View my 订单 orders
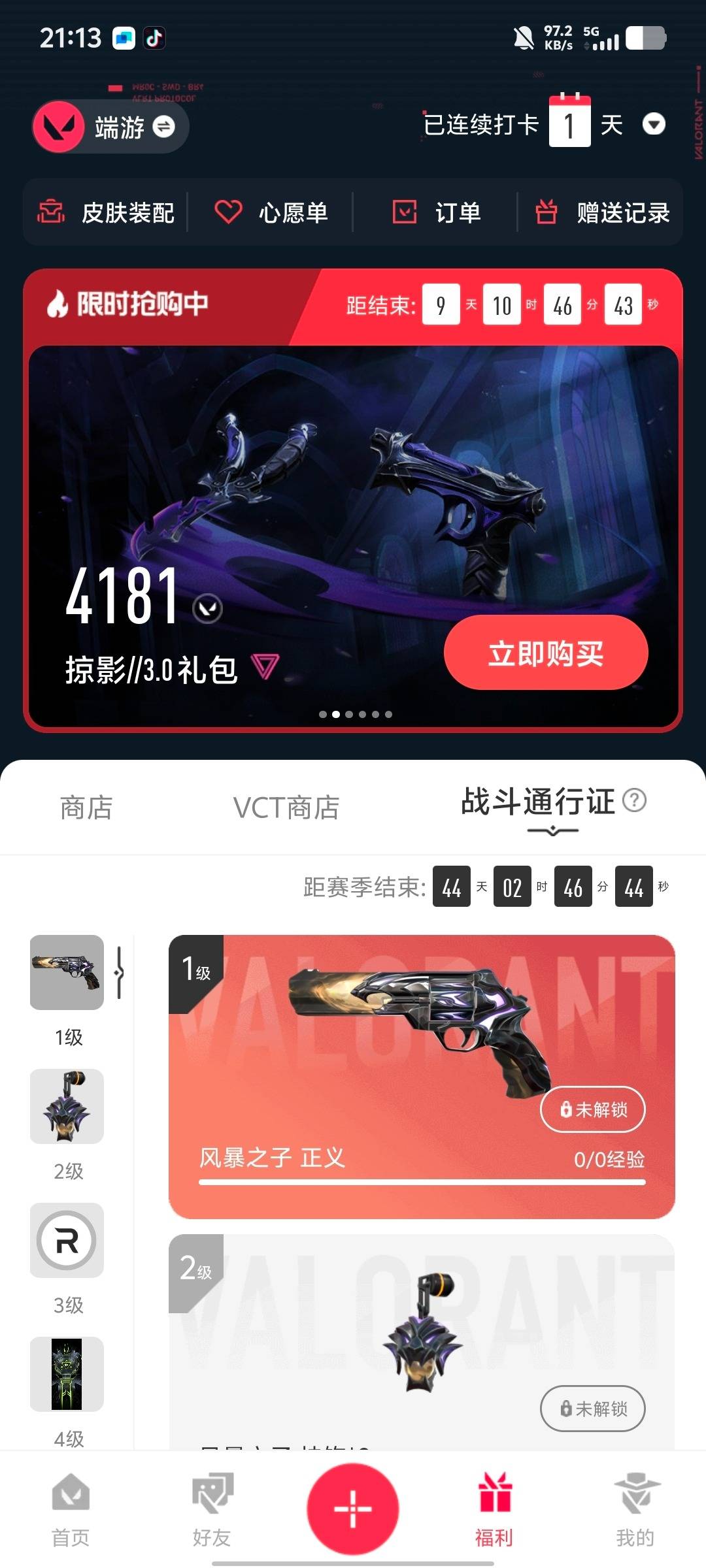Screen dimensions: 706x1568 (x=437, y=212)
